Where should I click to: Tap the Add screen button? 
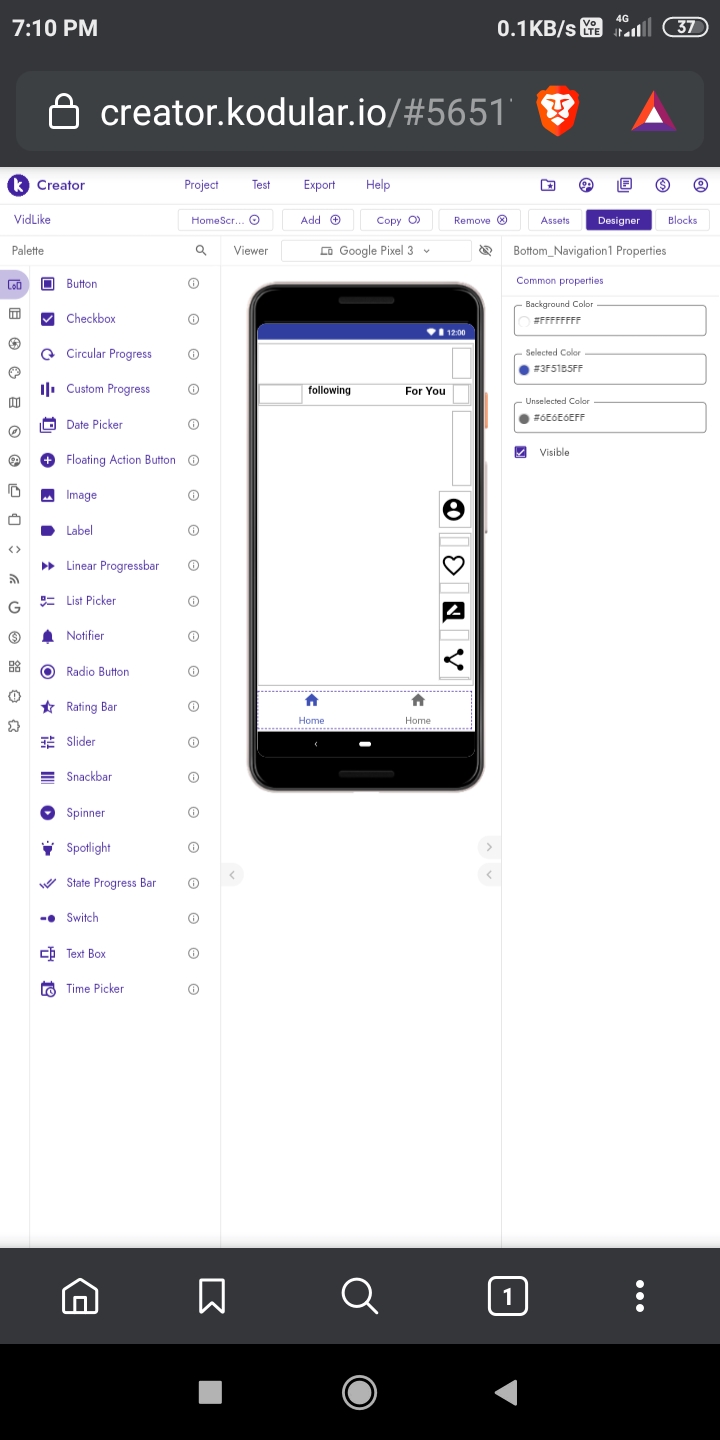pyautogui.click(x=320, y=220)
